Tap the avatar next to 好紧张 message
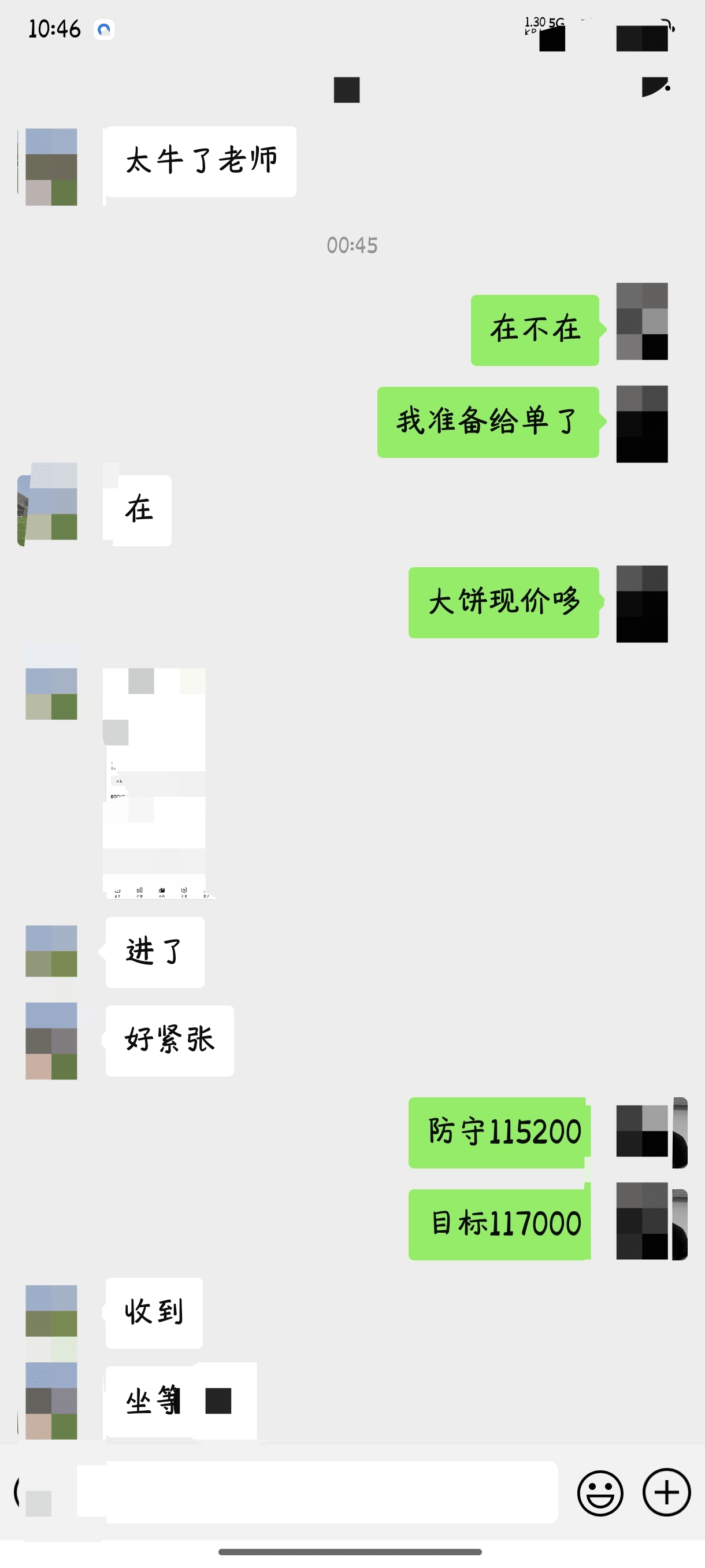This screenshot has height=1568, width=705. click(51, 1041)
